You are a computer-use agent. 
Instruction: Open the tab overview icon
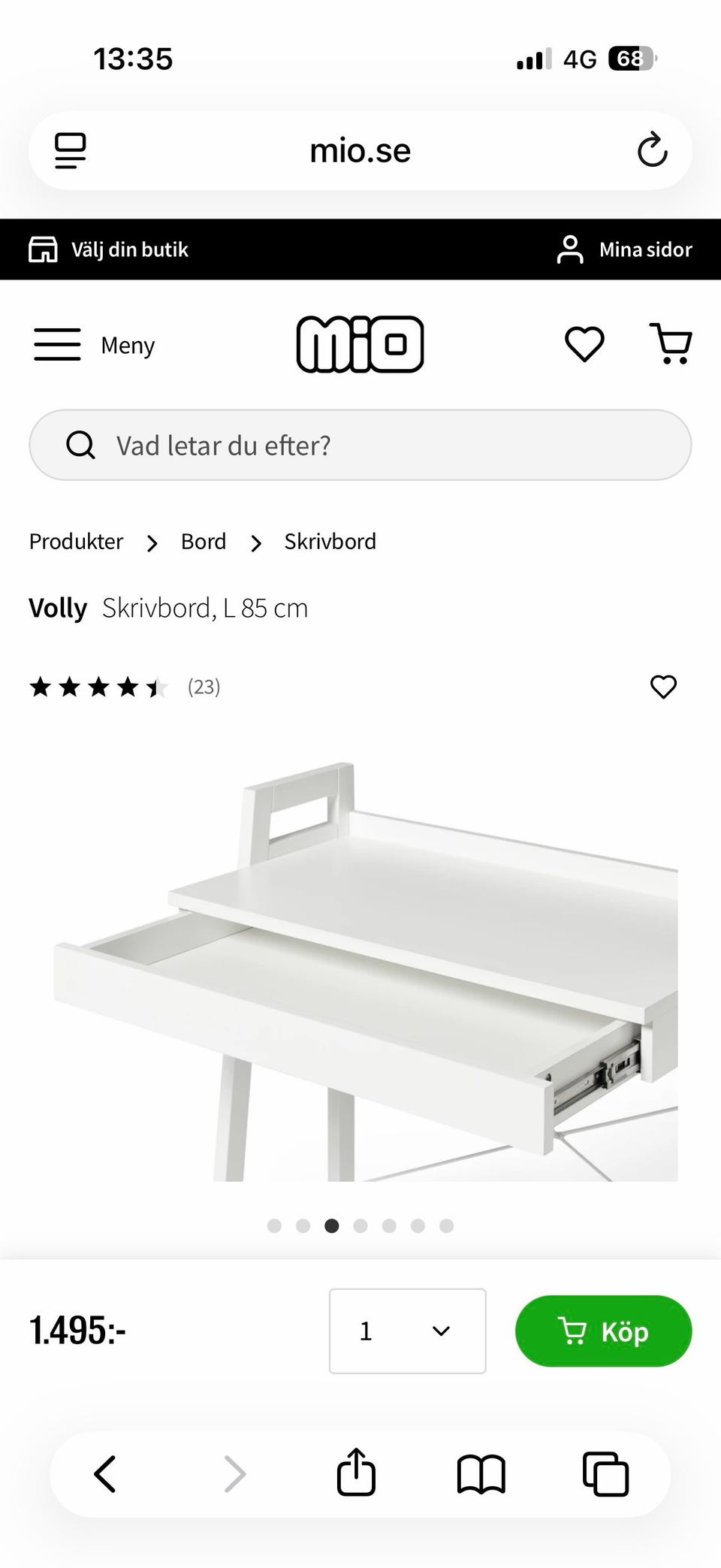tap(605, 1474)
